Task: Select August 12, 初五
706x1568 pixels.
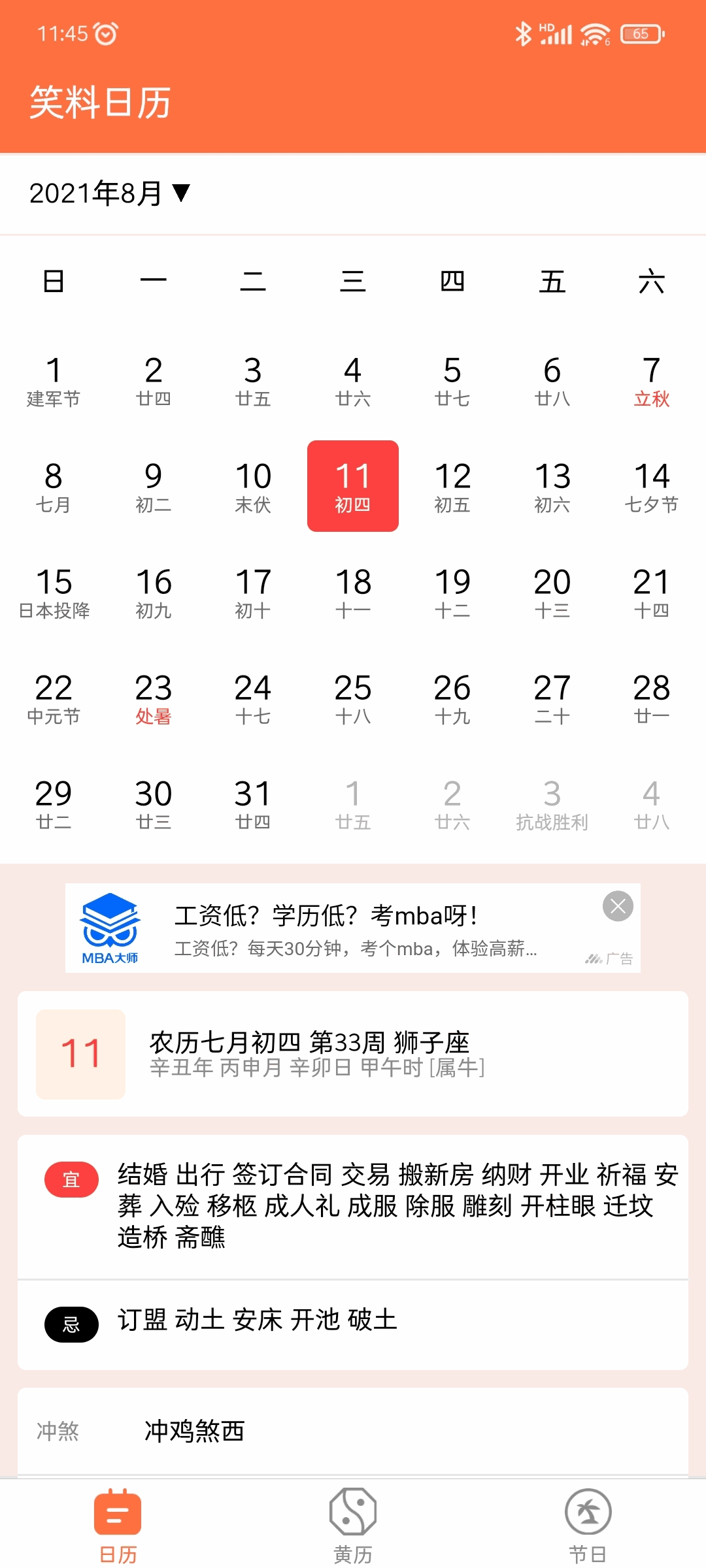Action: [x=452, y=487]
